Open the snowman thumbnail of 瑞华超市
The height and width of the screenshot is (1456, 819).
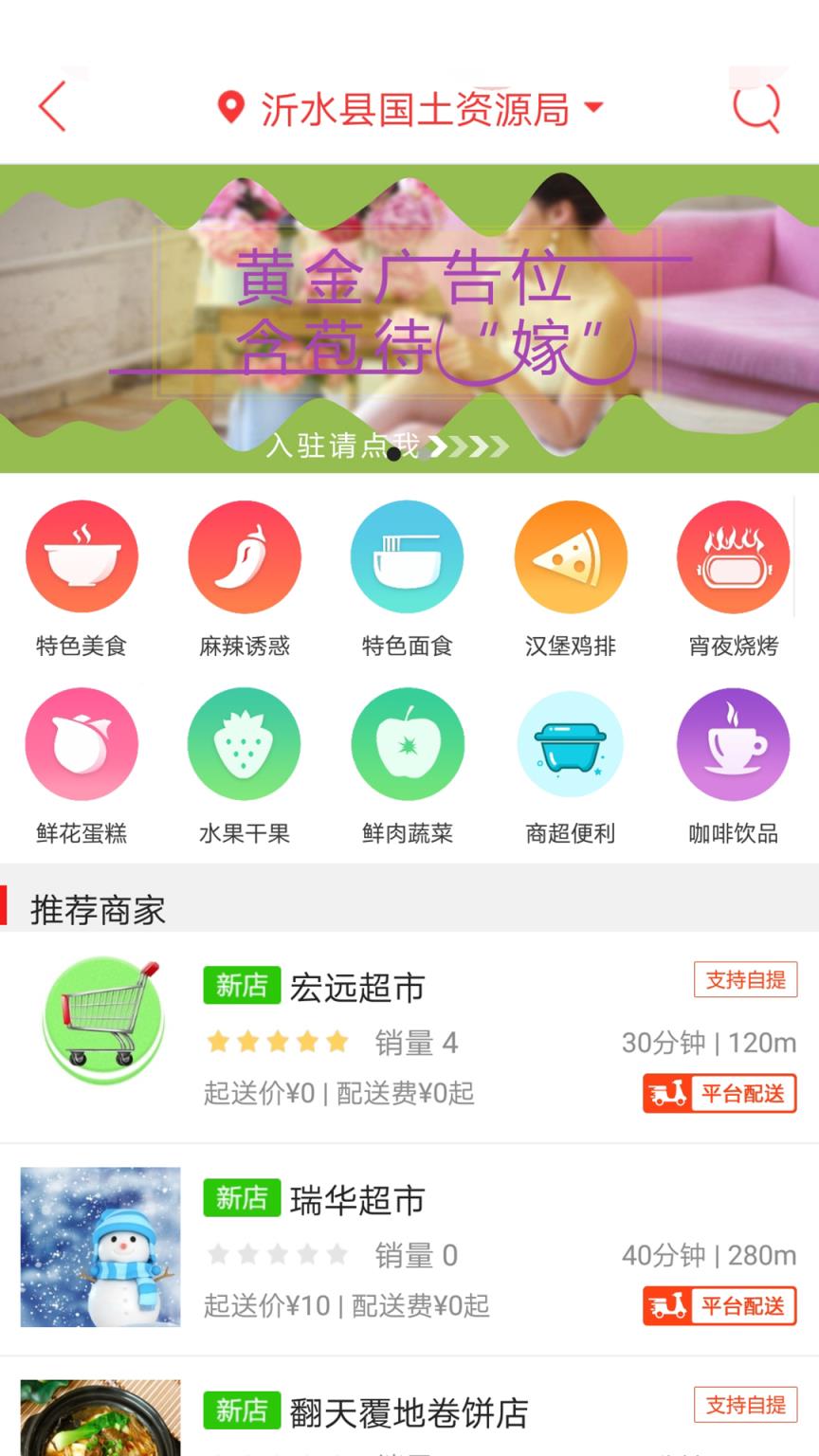point(100,1247)
